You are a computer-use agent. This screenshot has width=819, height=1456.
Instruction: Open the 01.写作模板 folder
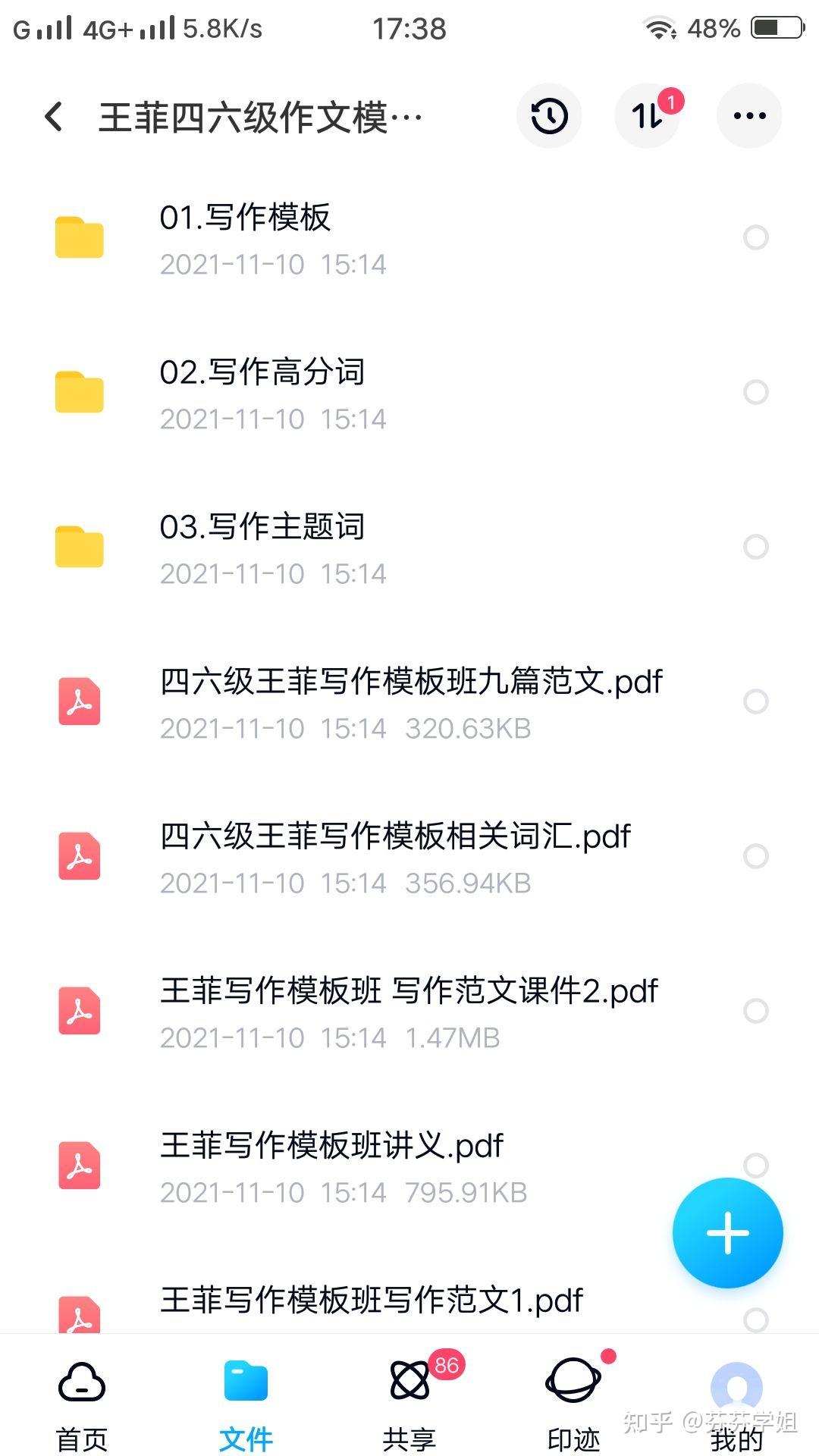pos(409,238)
